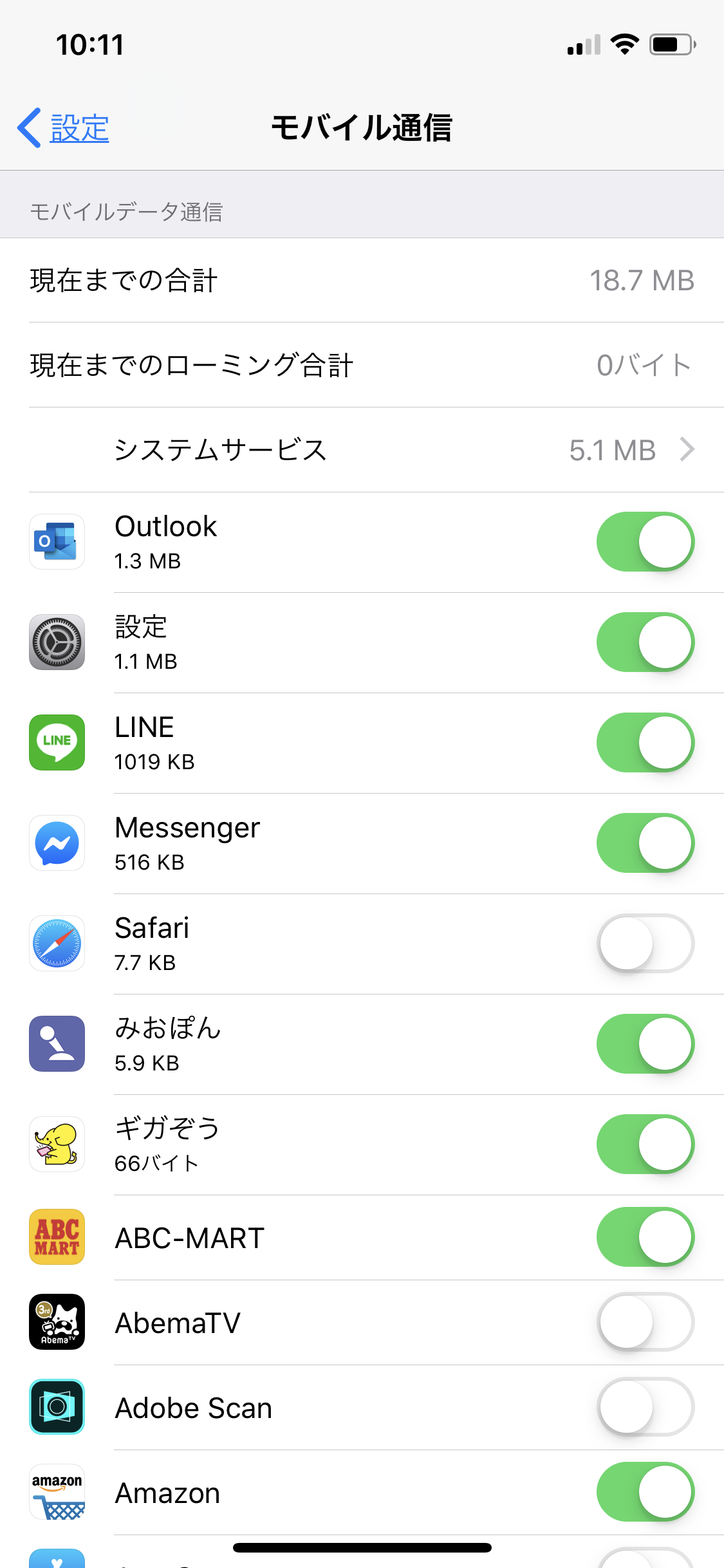Viewport: 724px width, 1568px height.
Task: Disable mobile data for 設定 app
Action: coord(645,642)
